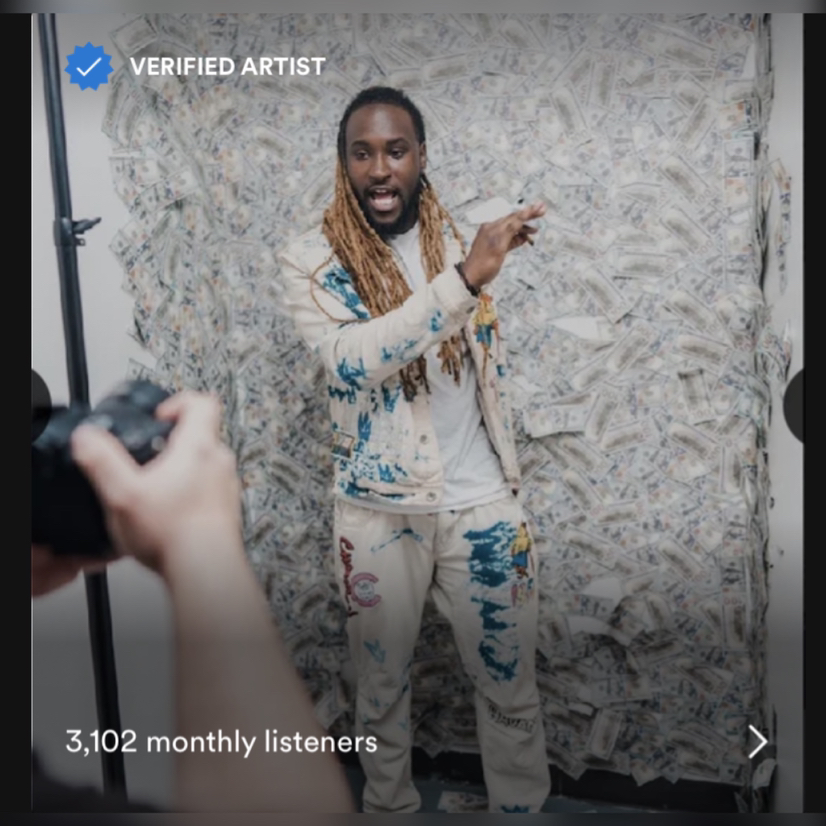Open artist details via the chevron arrow
The image size is (826, 826).
(757, 741)
